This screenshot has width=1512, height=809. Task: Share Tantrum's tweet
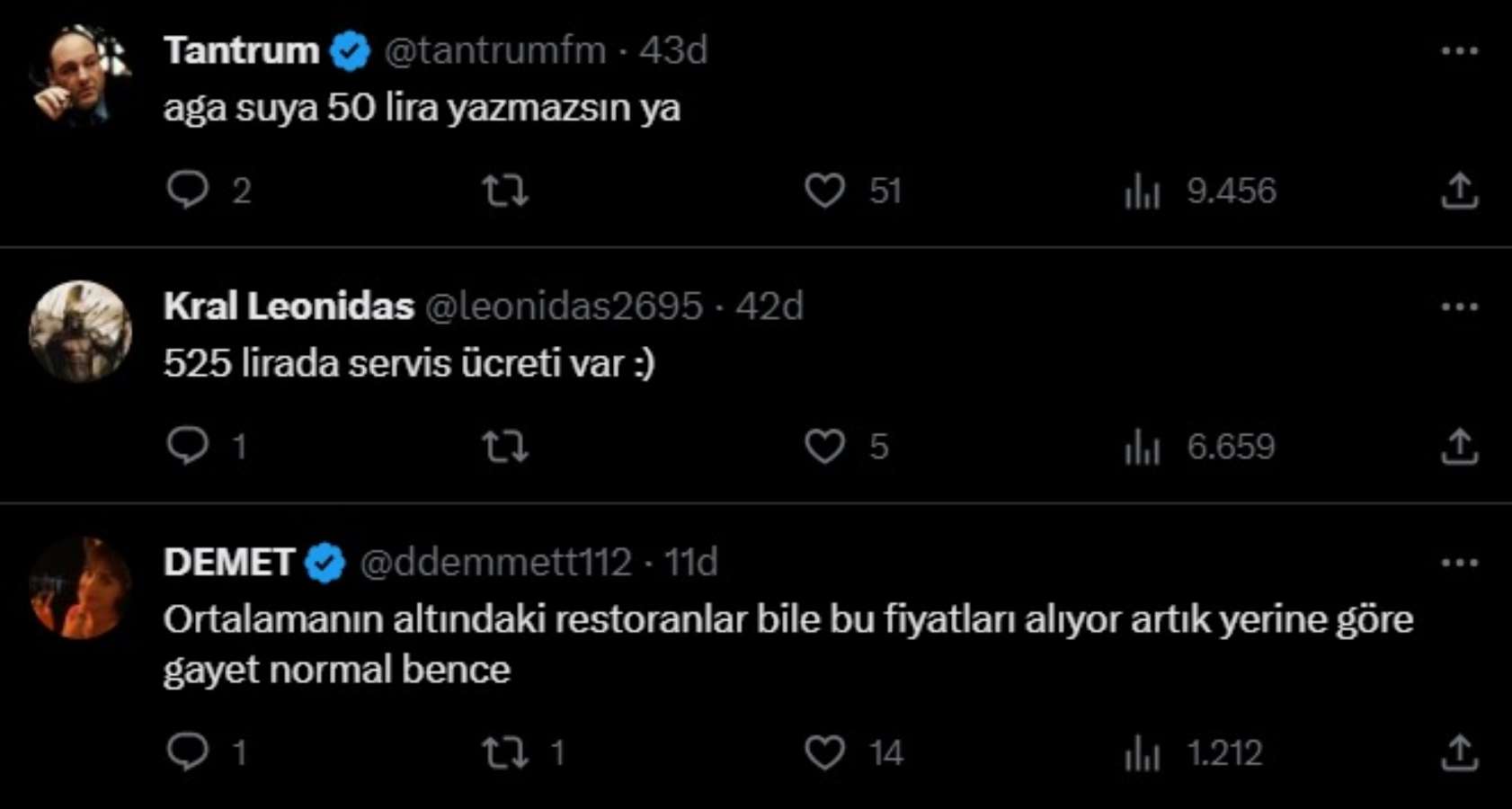click(1459, 191)
